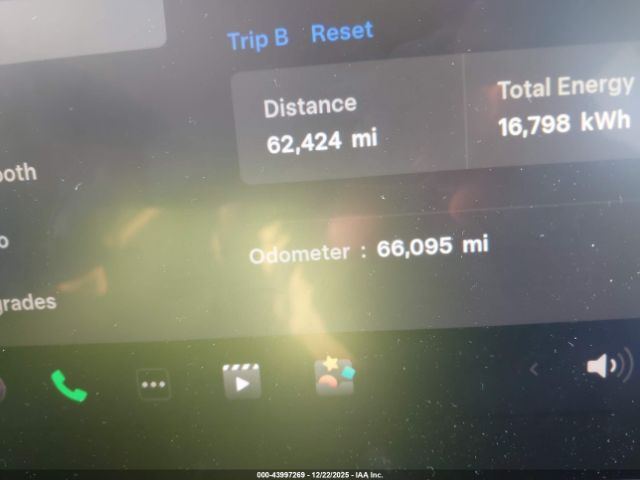640x480 pixels.
Task: Open the Toybox app
Action: [x=334, y=376]
